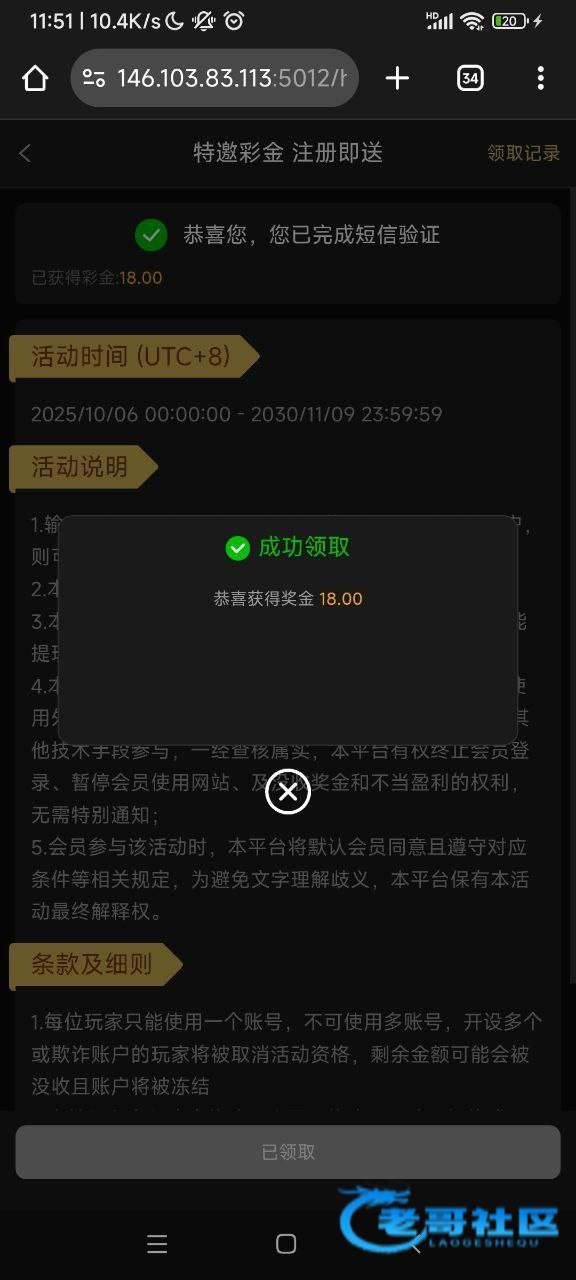Tap the 已领取 button
Screen dimensions: 576x1280
(x=288, y=1152)
